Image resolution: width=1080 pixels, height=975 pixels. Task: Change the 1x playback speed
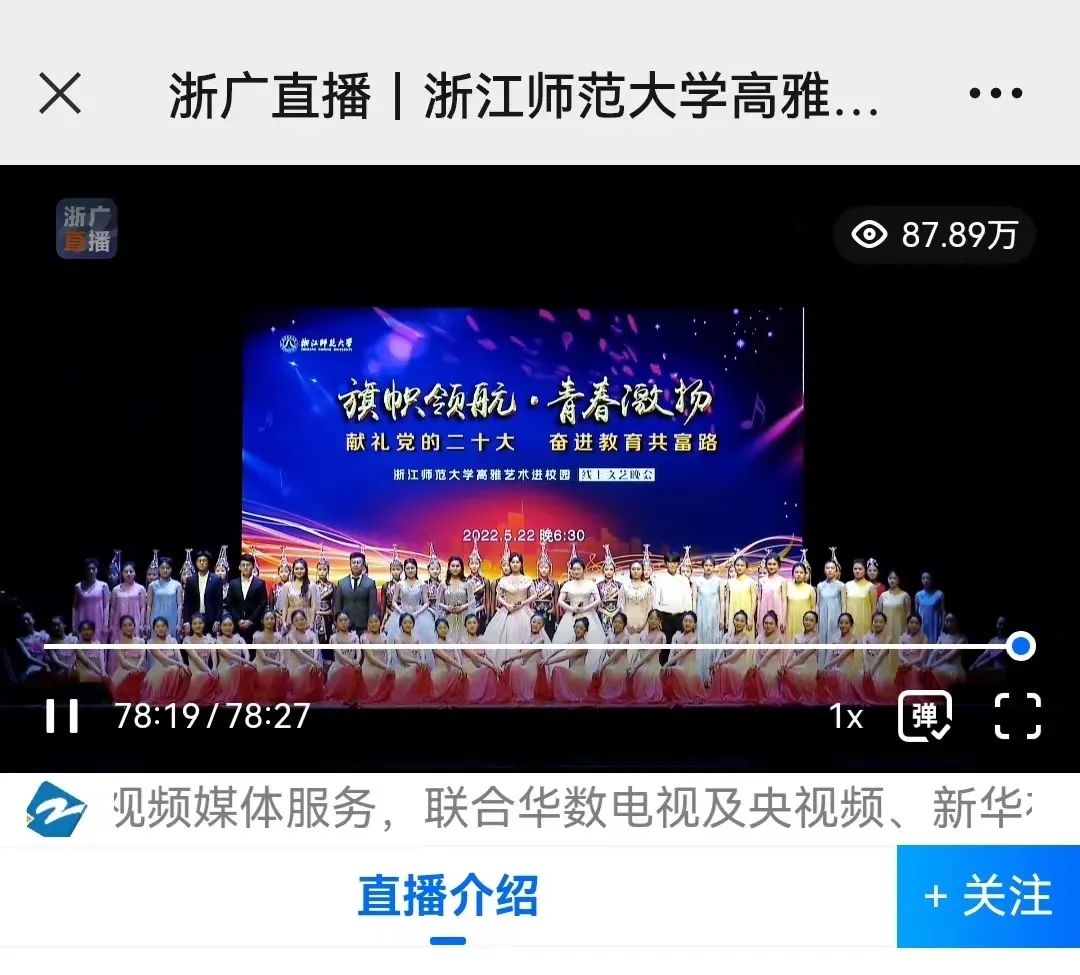[846, 716]
